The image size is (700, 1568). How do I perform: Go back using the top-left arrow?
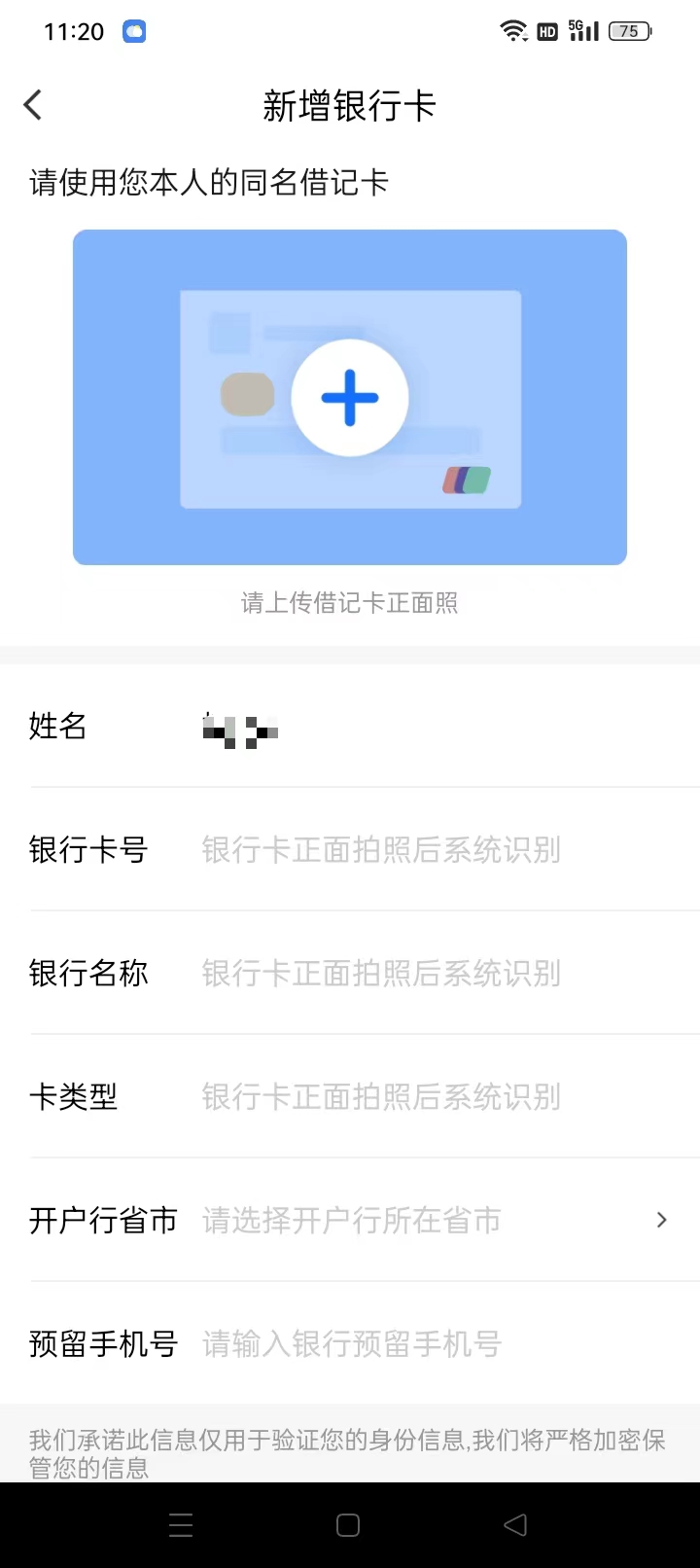click(x=33, y=105)
